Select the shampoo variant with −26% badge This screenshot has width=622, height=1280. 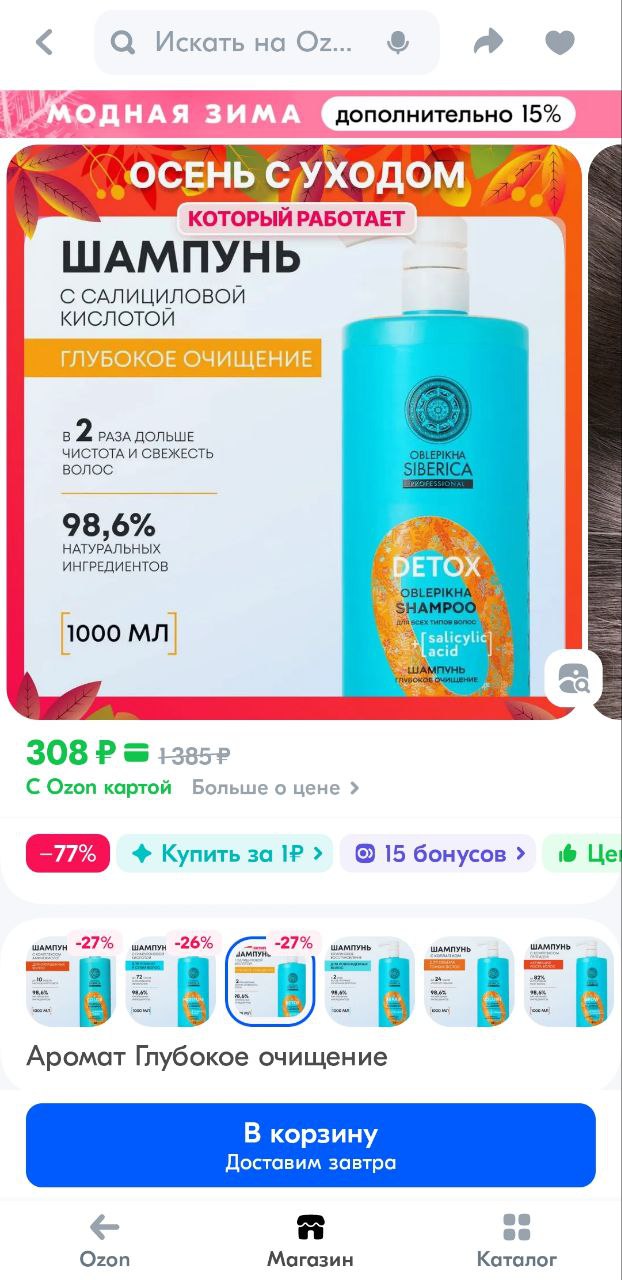click(x=171, y=981)
